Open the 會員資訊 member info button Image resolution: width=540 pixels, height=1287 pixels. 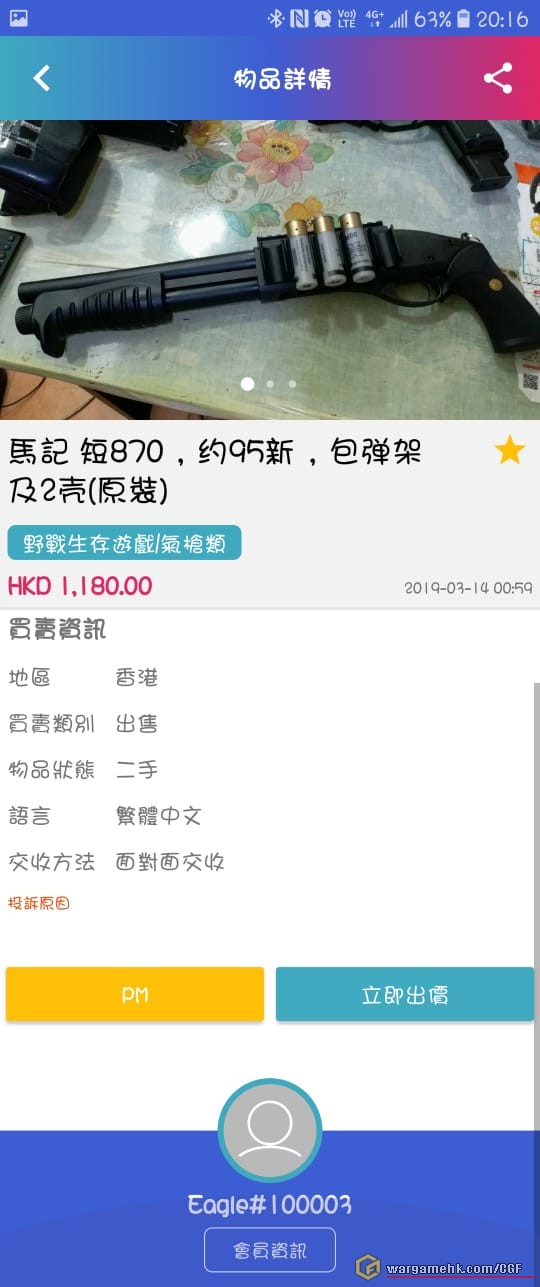click(270, 1250)
